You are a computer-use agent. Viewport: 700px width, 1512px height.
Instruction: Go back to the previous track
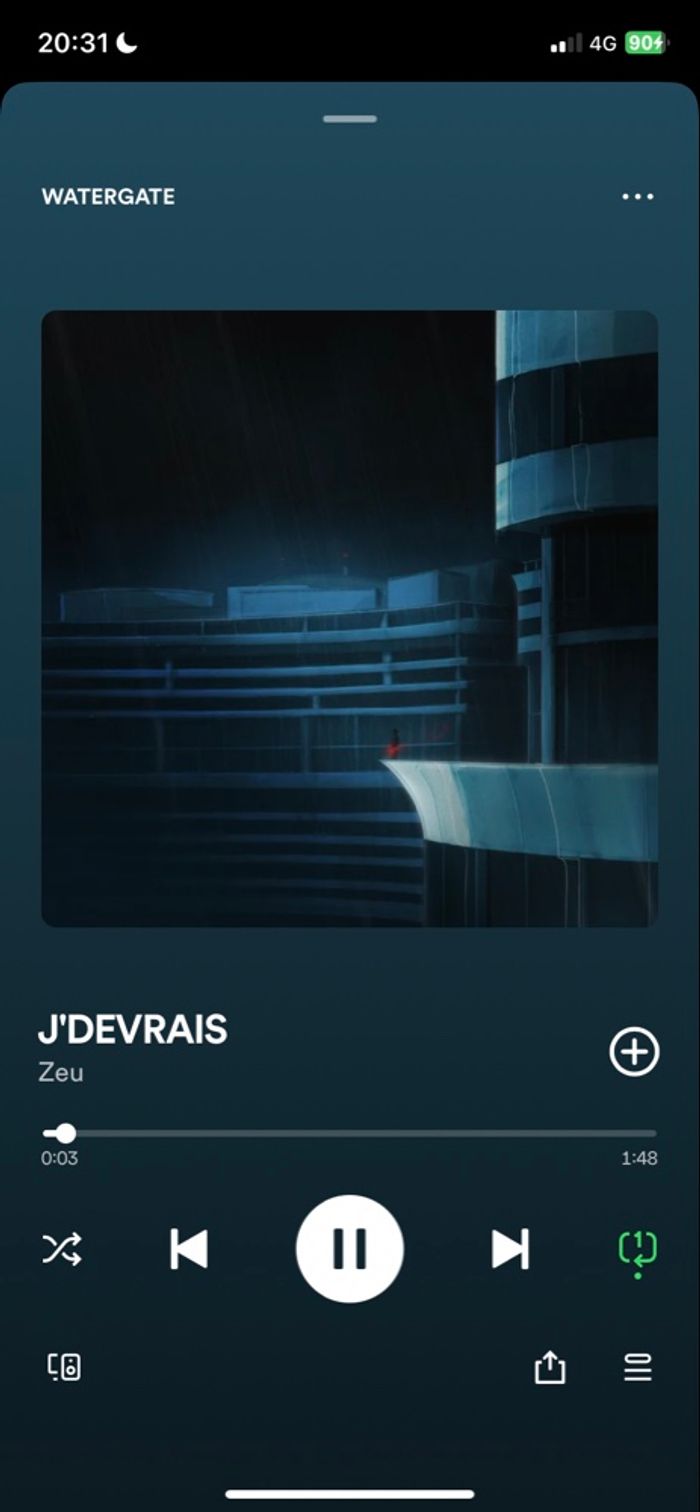coord(189,1249)
